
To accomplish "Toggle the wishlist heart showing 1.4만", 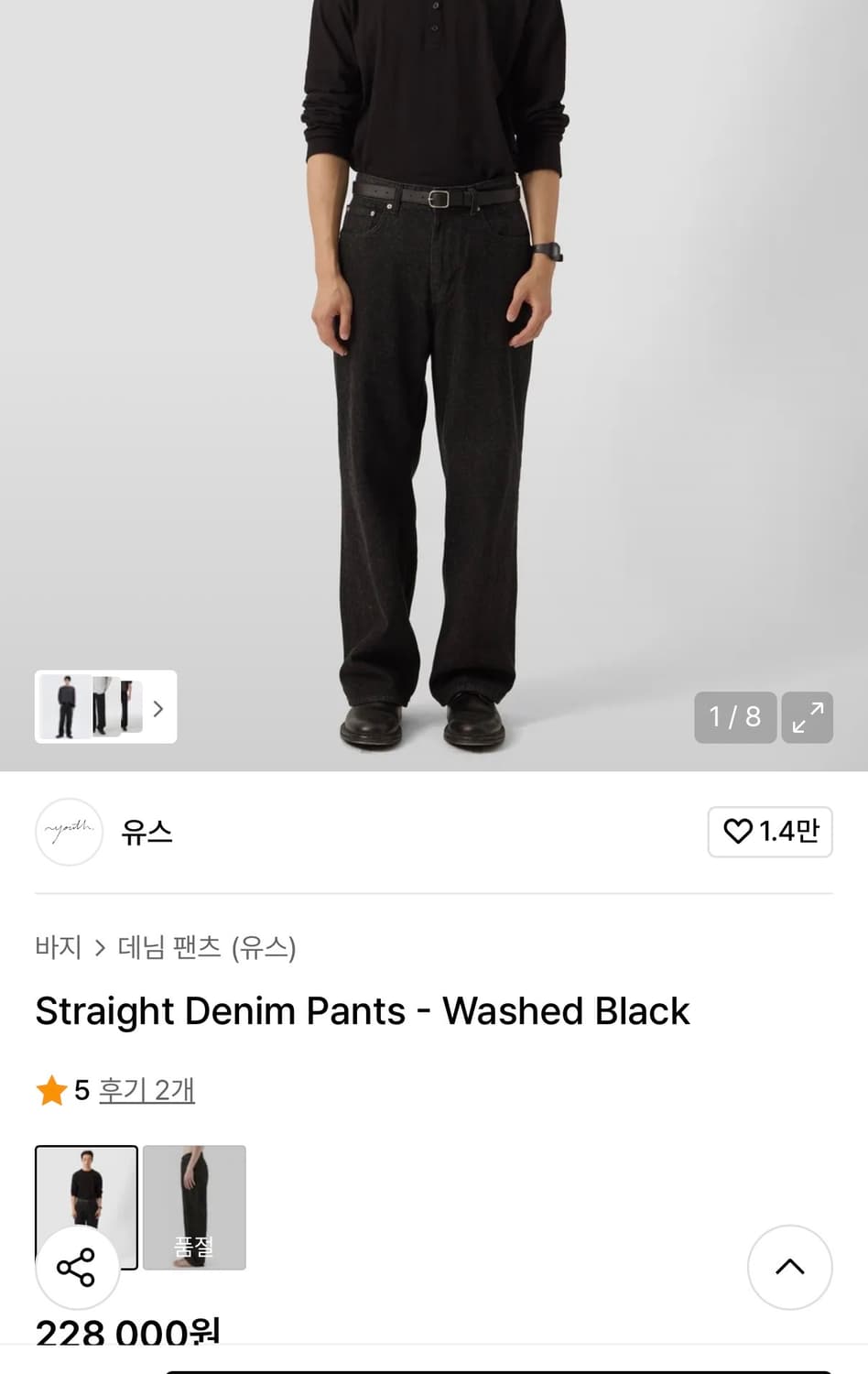I will [770, 832].
